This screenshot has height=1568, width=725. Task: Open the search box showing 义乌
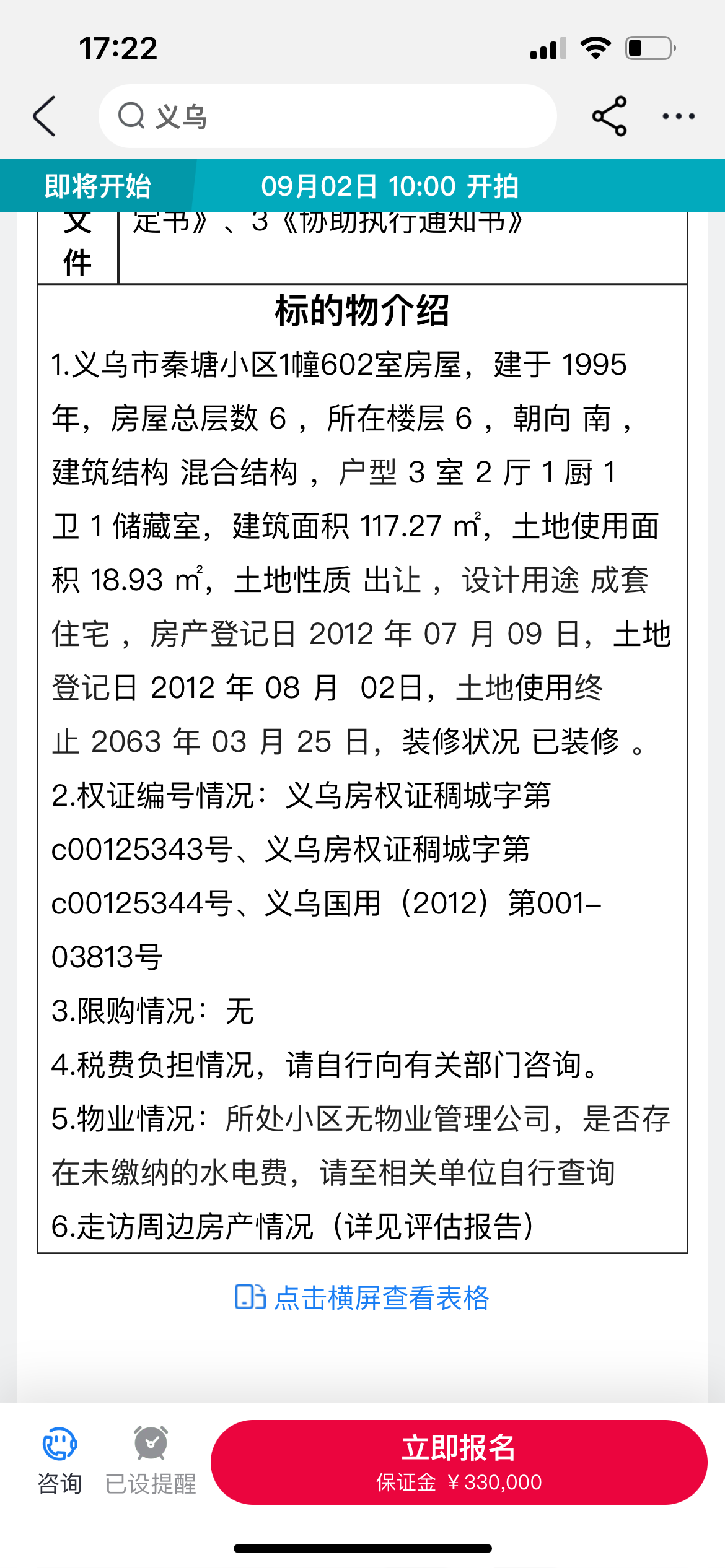[x=327, y=116]
